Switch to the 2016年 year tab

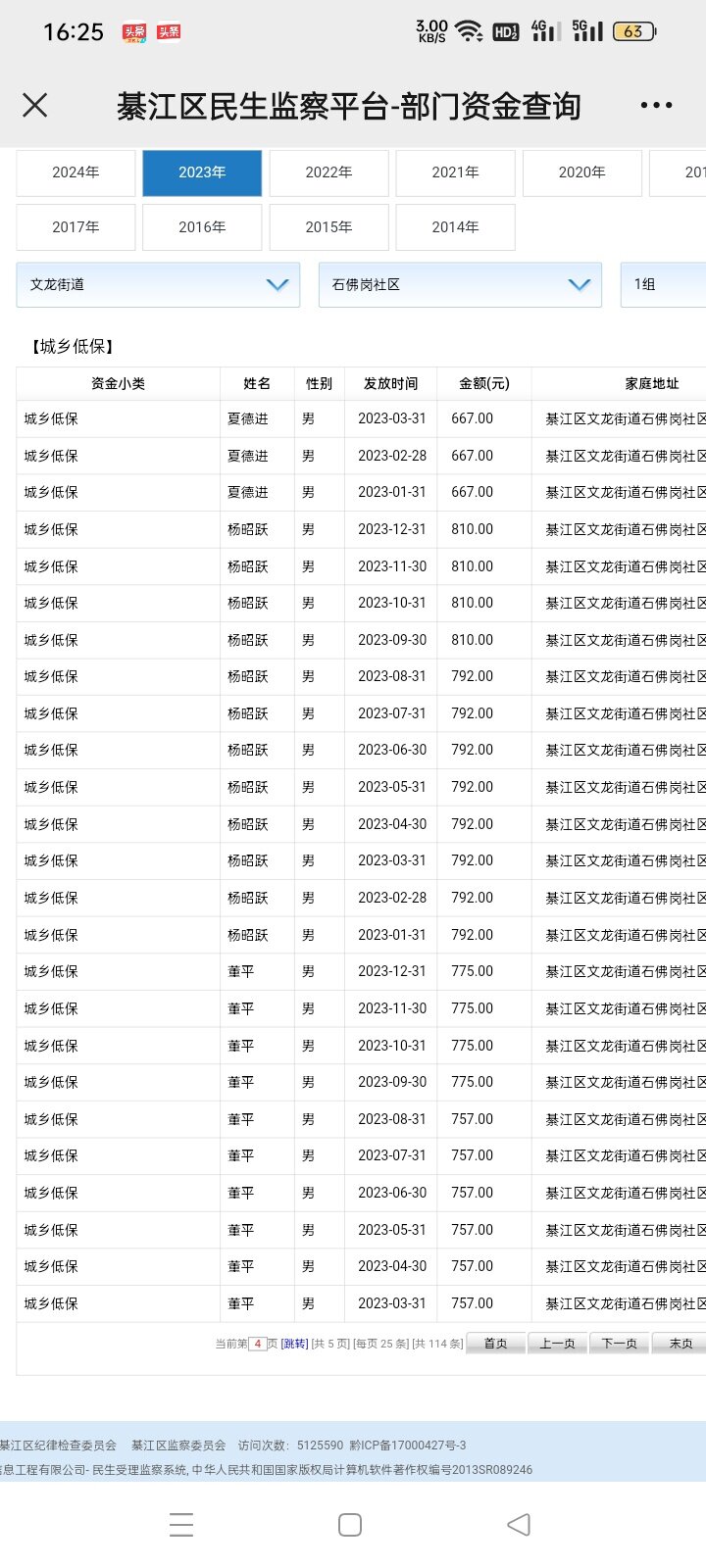pyautogui.click(x=202, y=227)
